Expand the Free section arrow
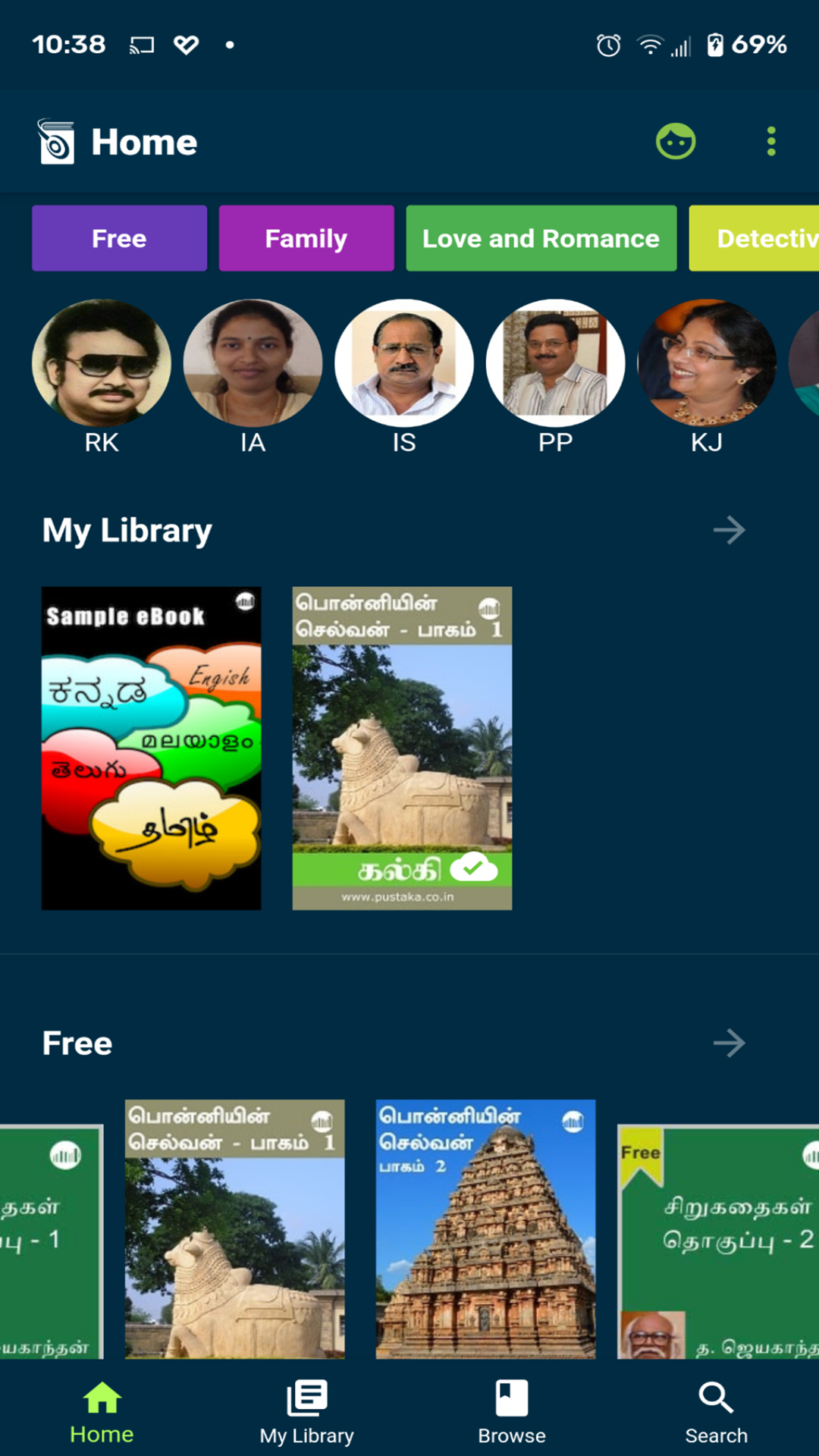This screenshot has width=819, height=1456. click(729, 1043)
